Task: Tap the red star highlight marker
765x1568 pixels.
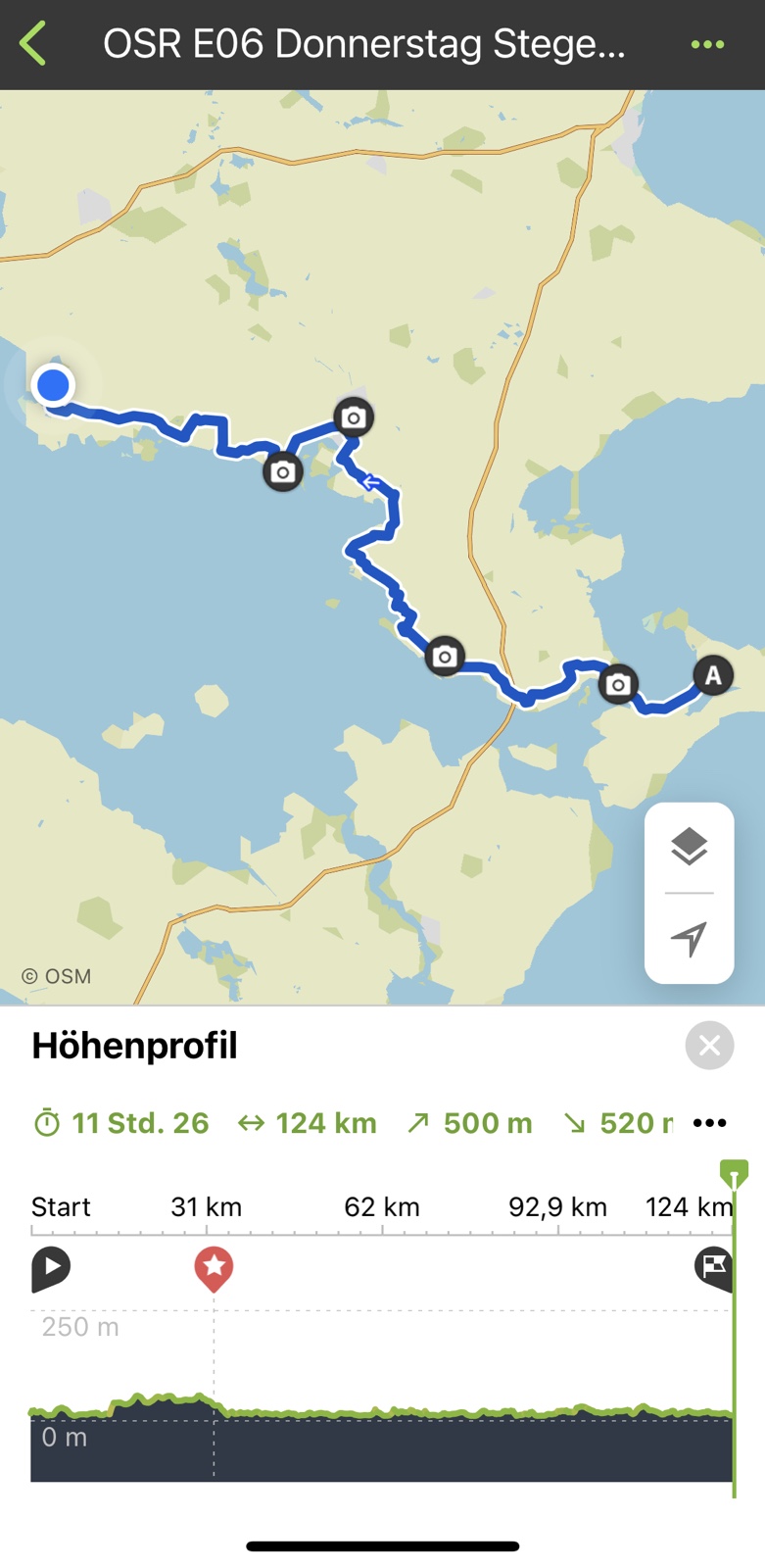Action: point(214,1267)
